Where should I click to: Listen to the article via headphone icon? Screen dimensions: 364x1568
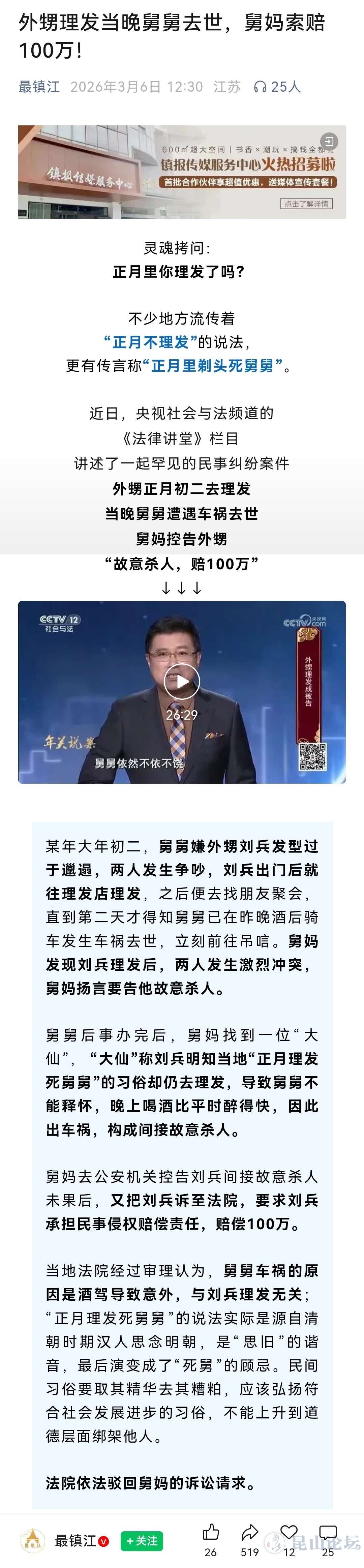[260, 87]
